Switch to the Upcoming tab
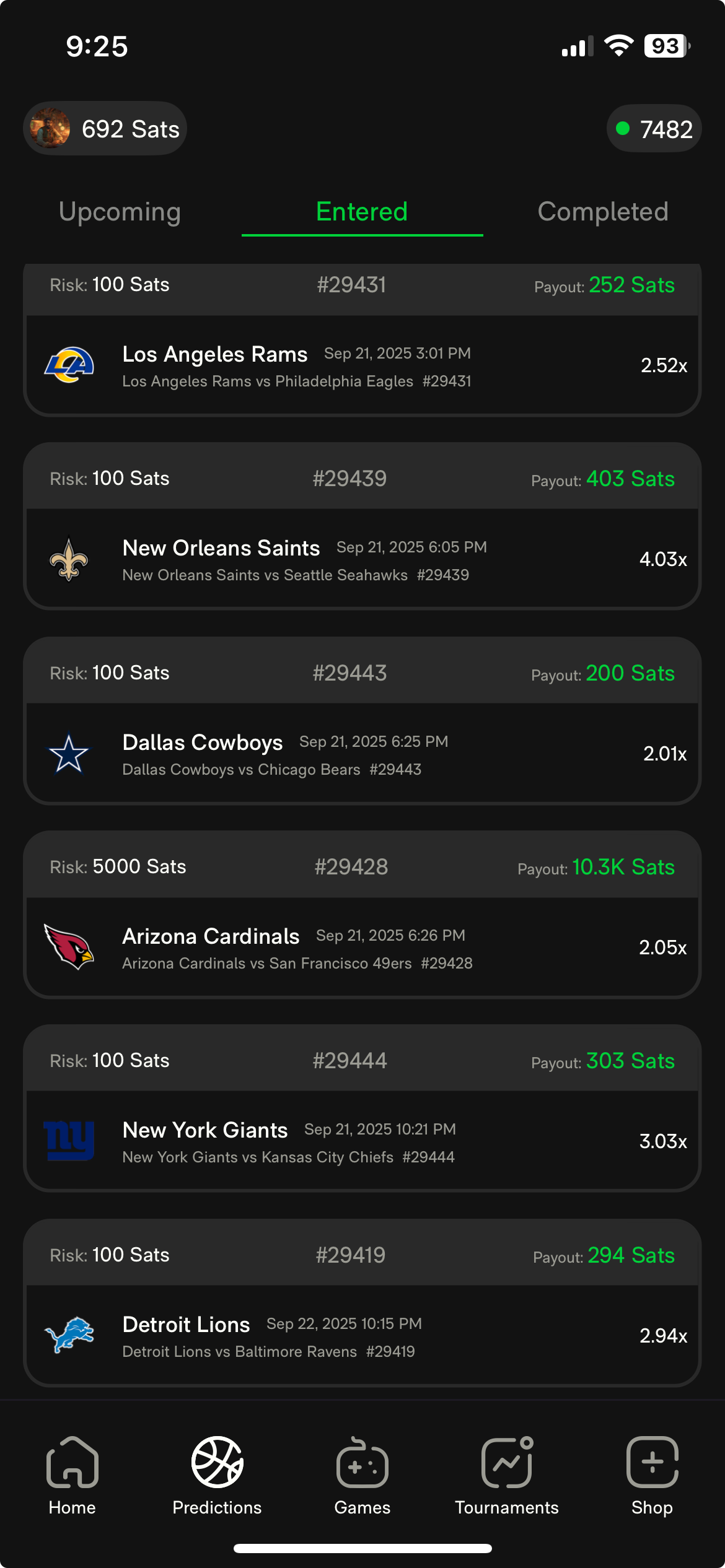This screenshot has width=725, height=1568. (x=120, y=212)
